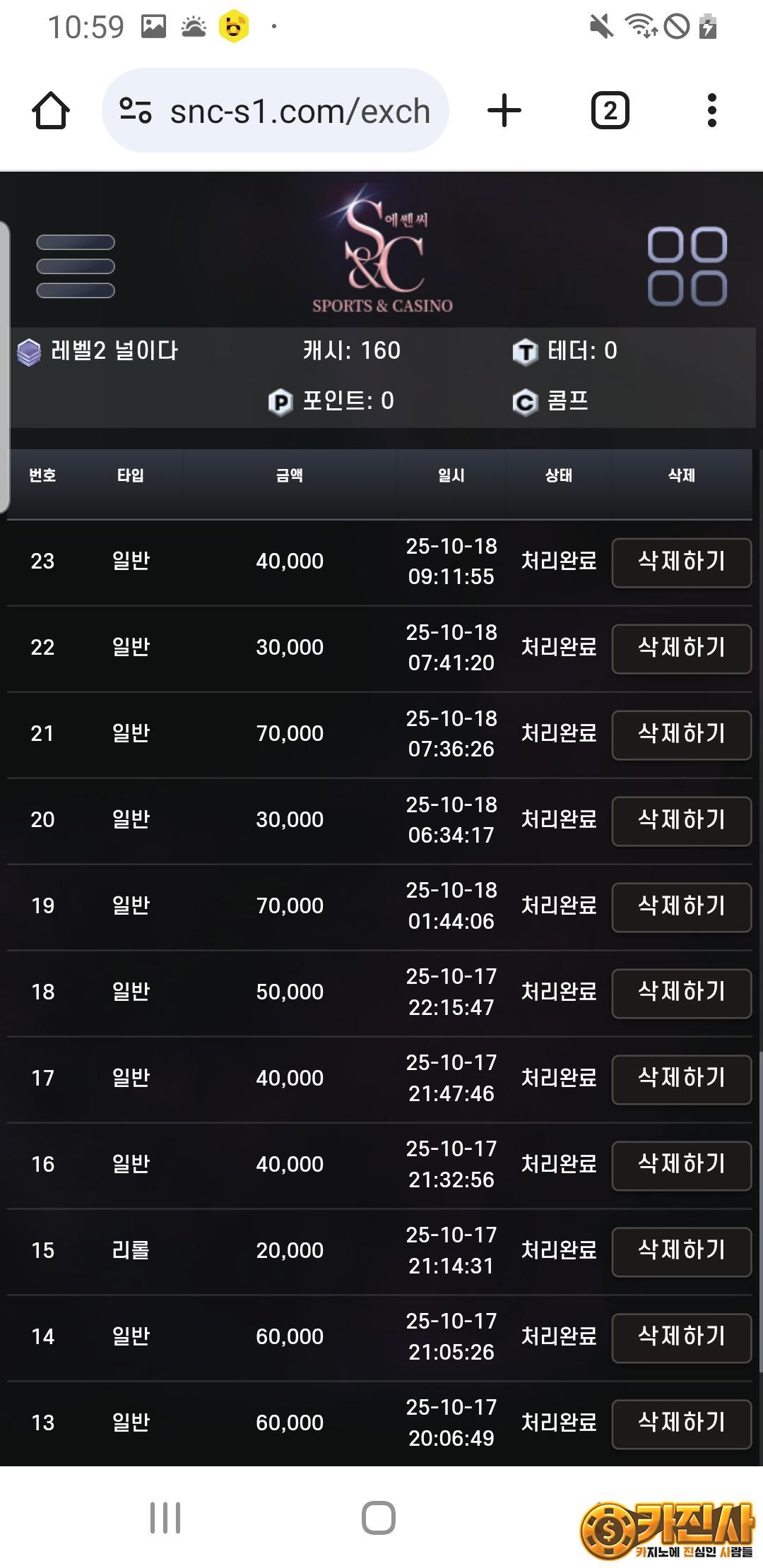Remove entry 21 for 70,000
The image size is (763, 1568).
pos(681,735)
